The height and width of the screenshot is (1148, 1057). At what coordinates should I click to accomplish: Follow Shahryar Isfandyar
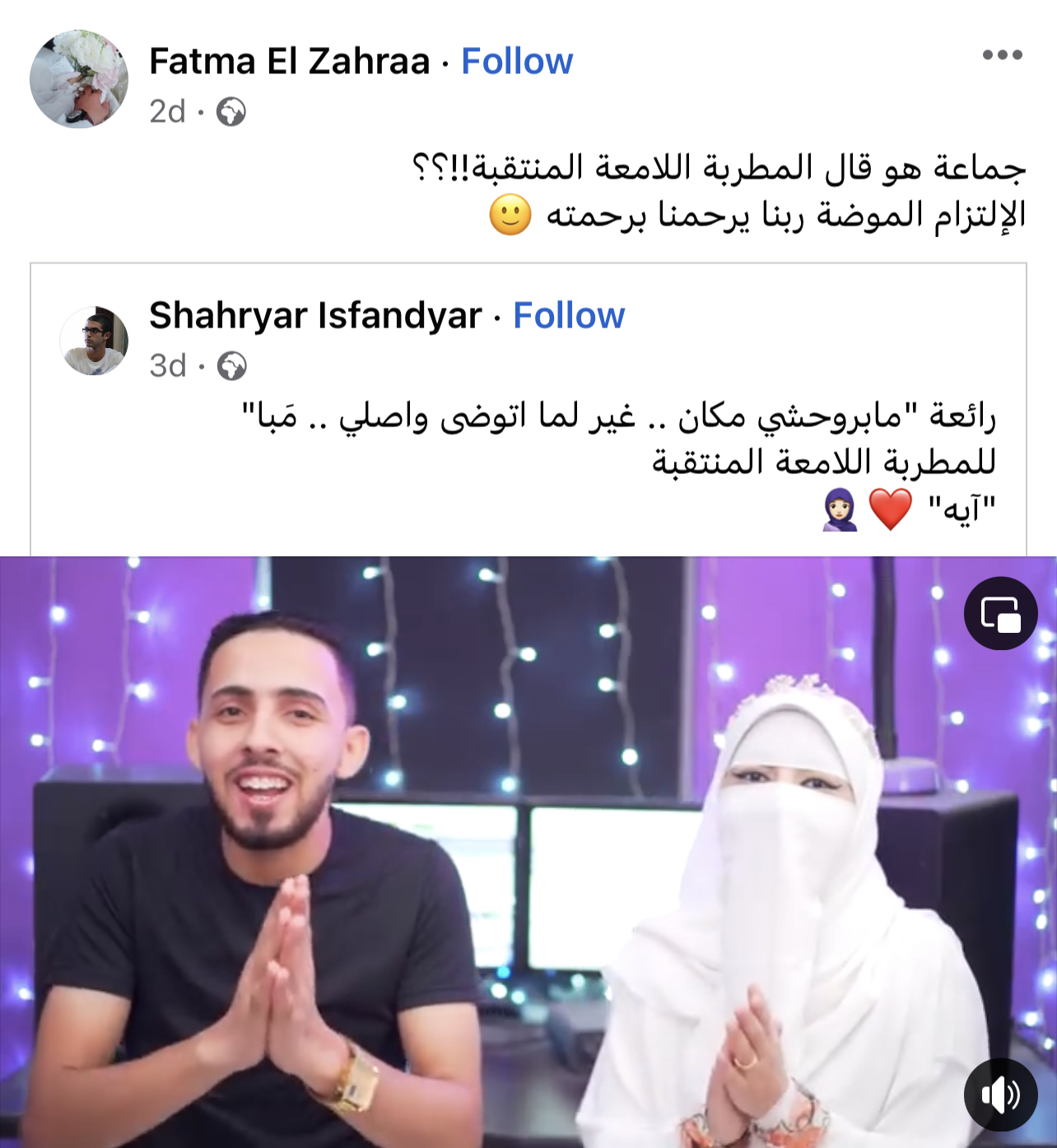(x=569, y=316)
